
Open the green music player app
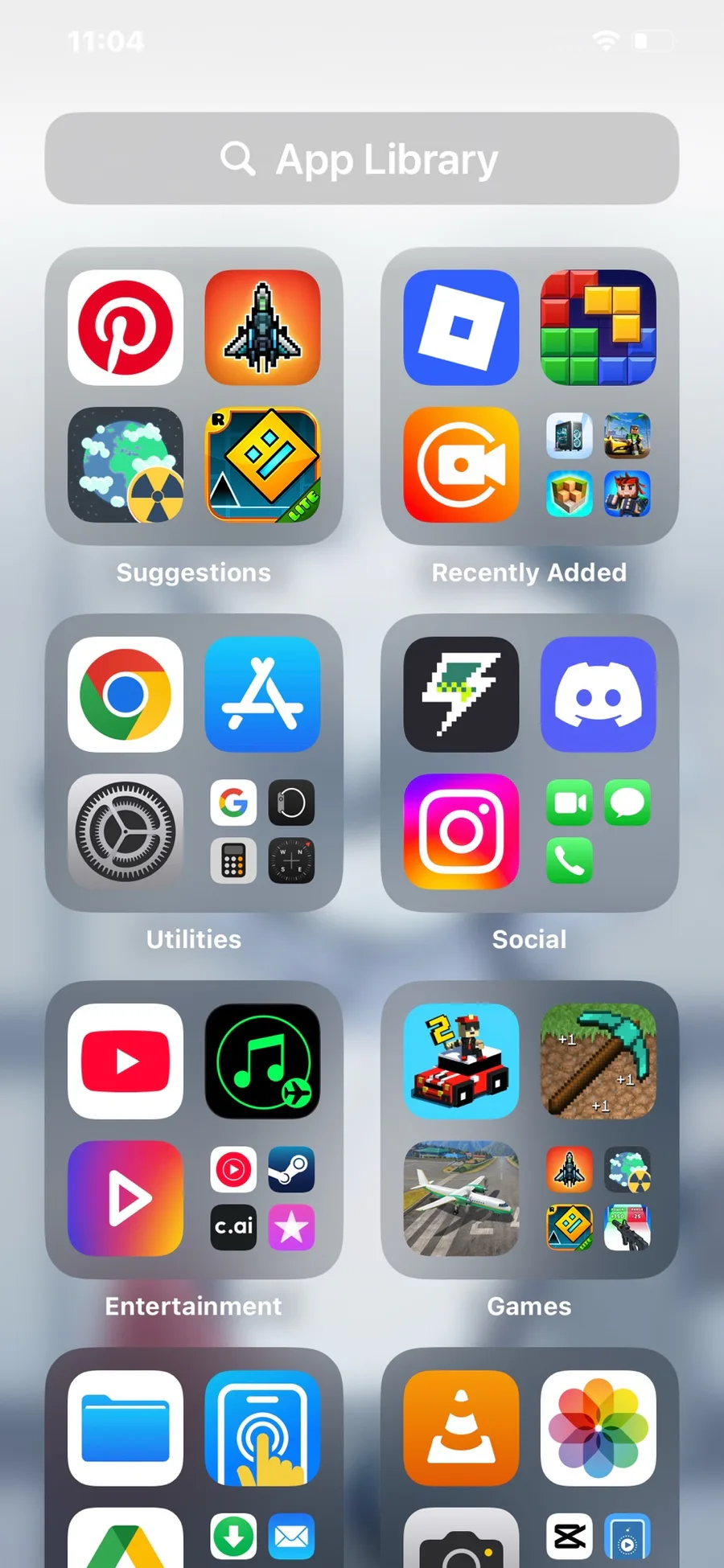[262, 1061]
